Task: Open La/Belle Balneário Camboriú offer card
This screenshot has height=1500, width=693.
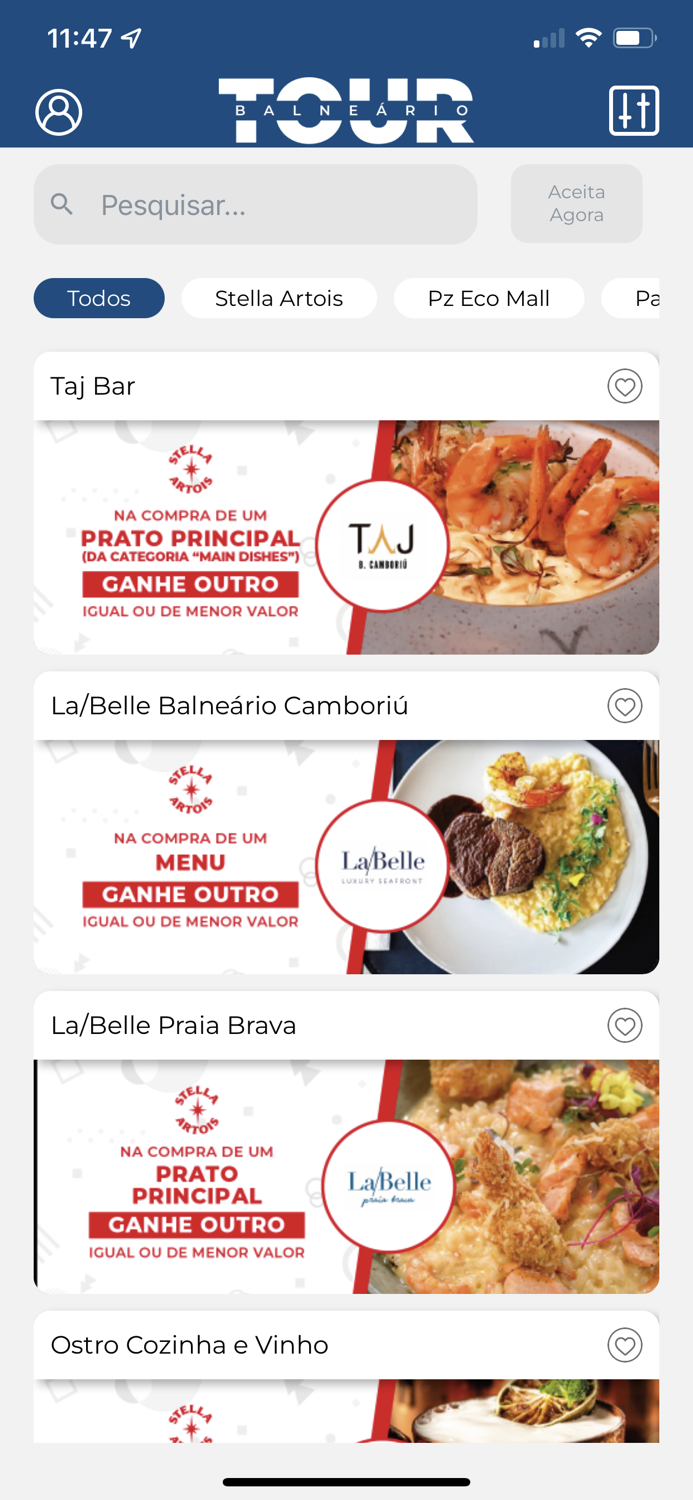Action: pyautogui.click(x=346, y=857)
